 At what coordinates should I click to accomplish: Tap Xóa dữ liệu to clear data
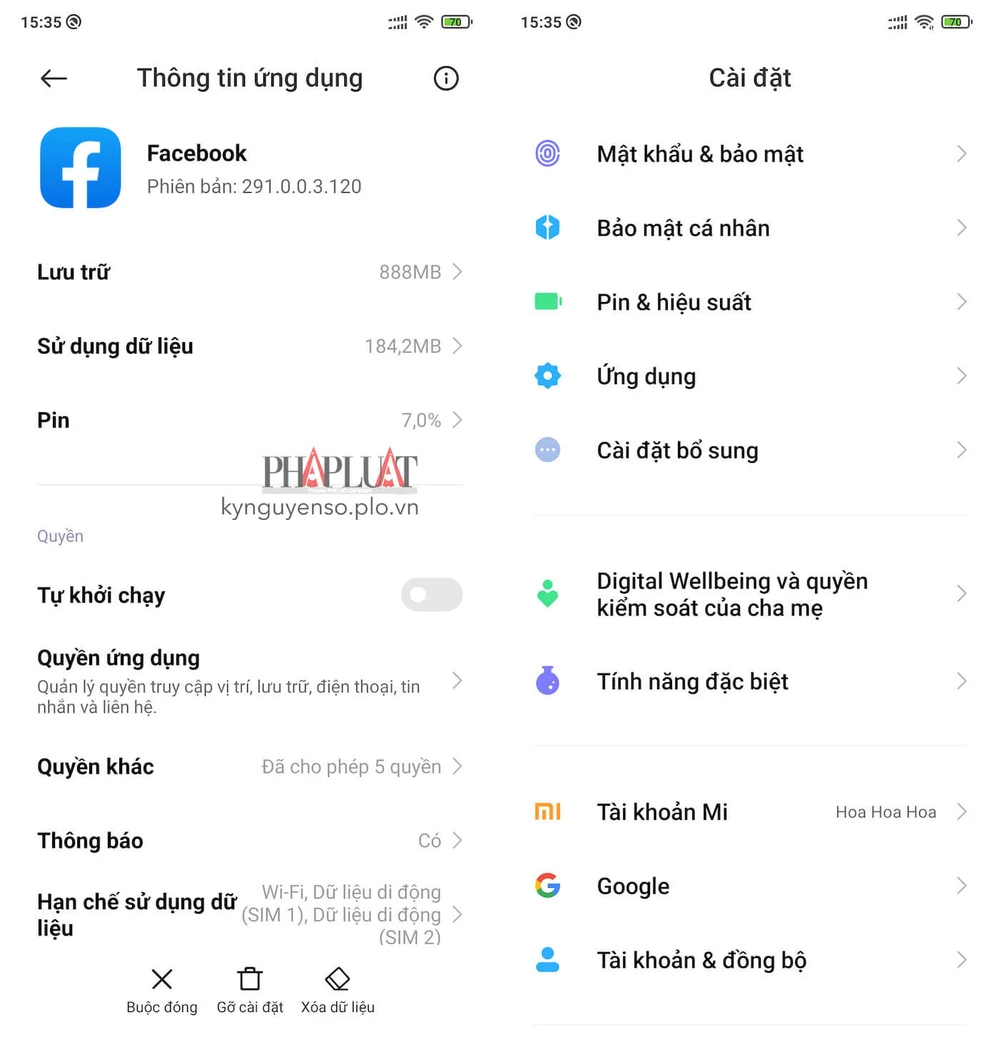[338, 990]
